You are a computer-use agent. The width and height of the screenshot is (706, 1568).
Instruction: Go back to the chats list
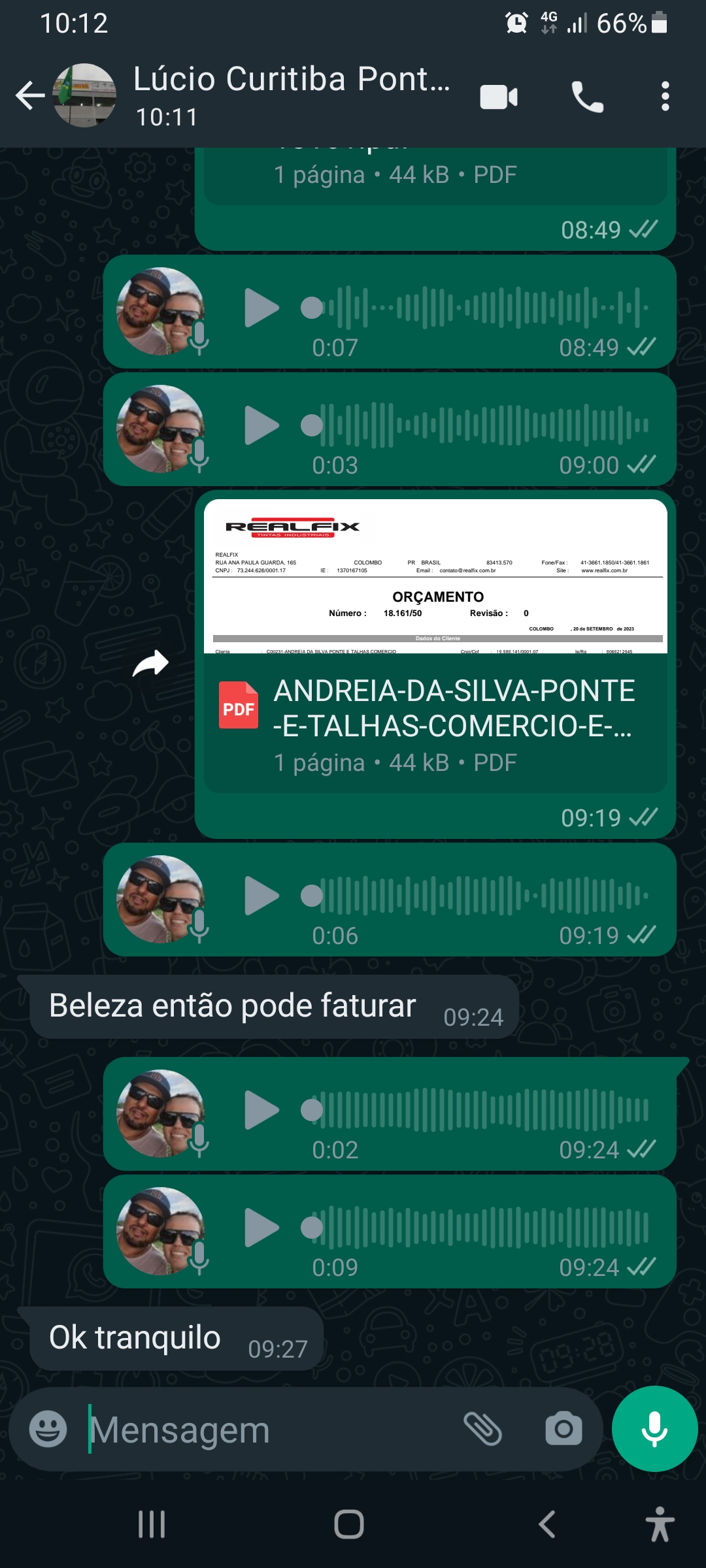29,96
